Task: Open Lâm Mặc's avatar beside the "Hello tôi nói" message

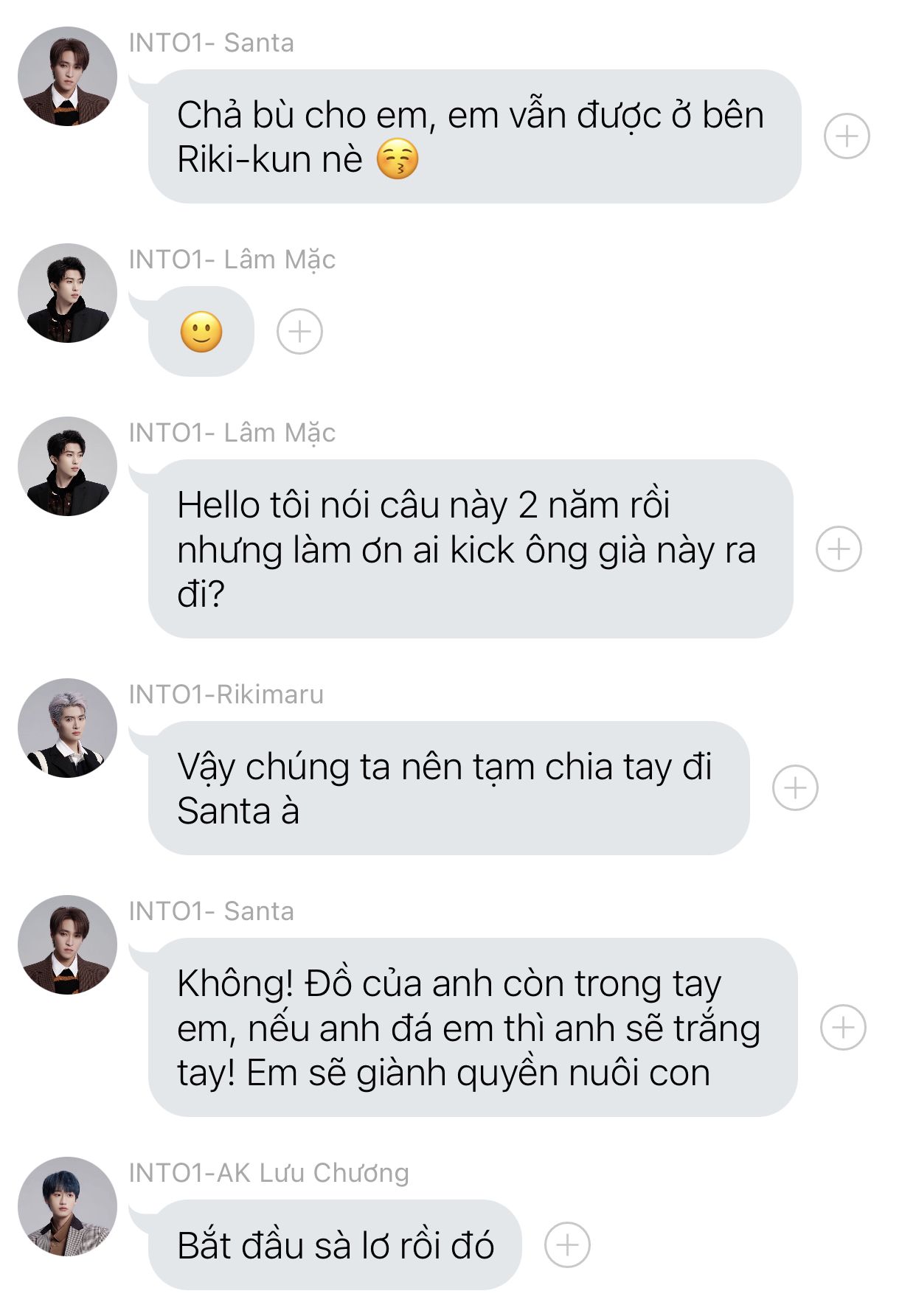Action: 67,467
